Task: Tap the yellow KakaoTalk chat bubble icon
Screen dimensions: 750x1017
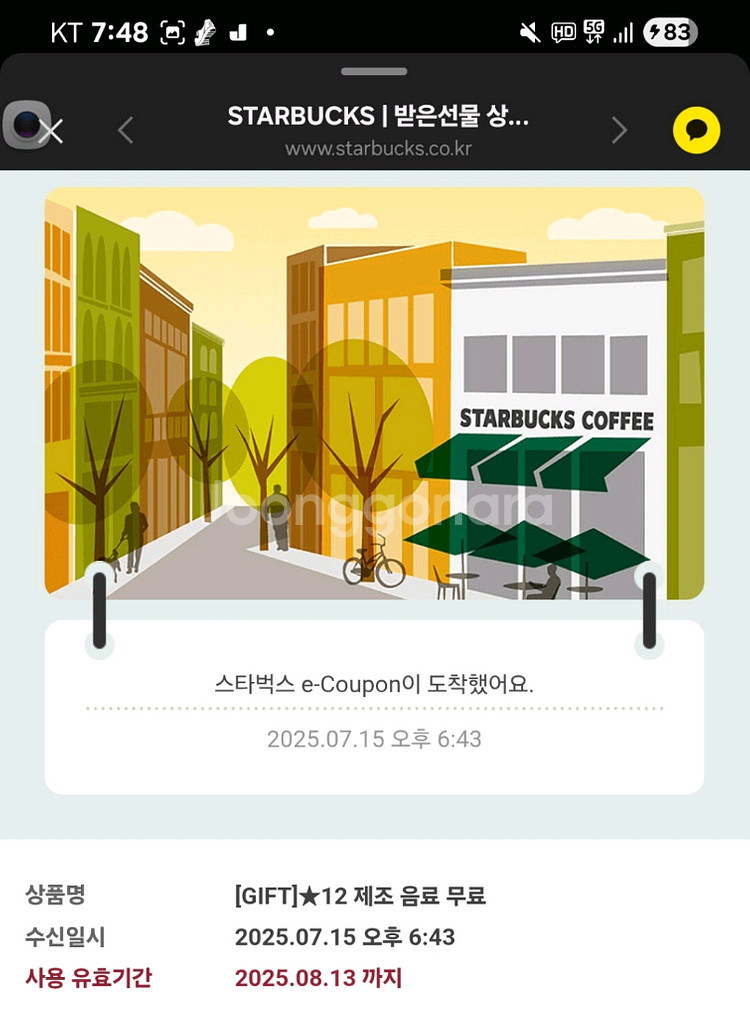Action: 696,130
